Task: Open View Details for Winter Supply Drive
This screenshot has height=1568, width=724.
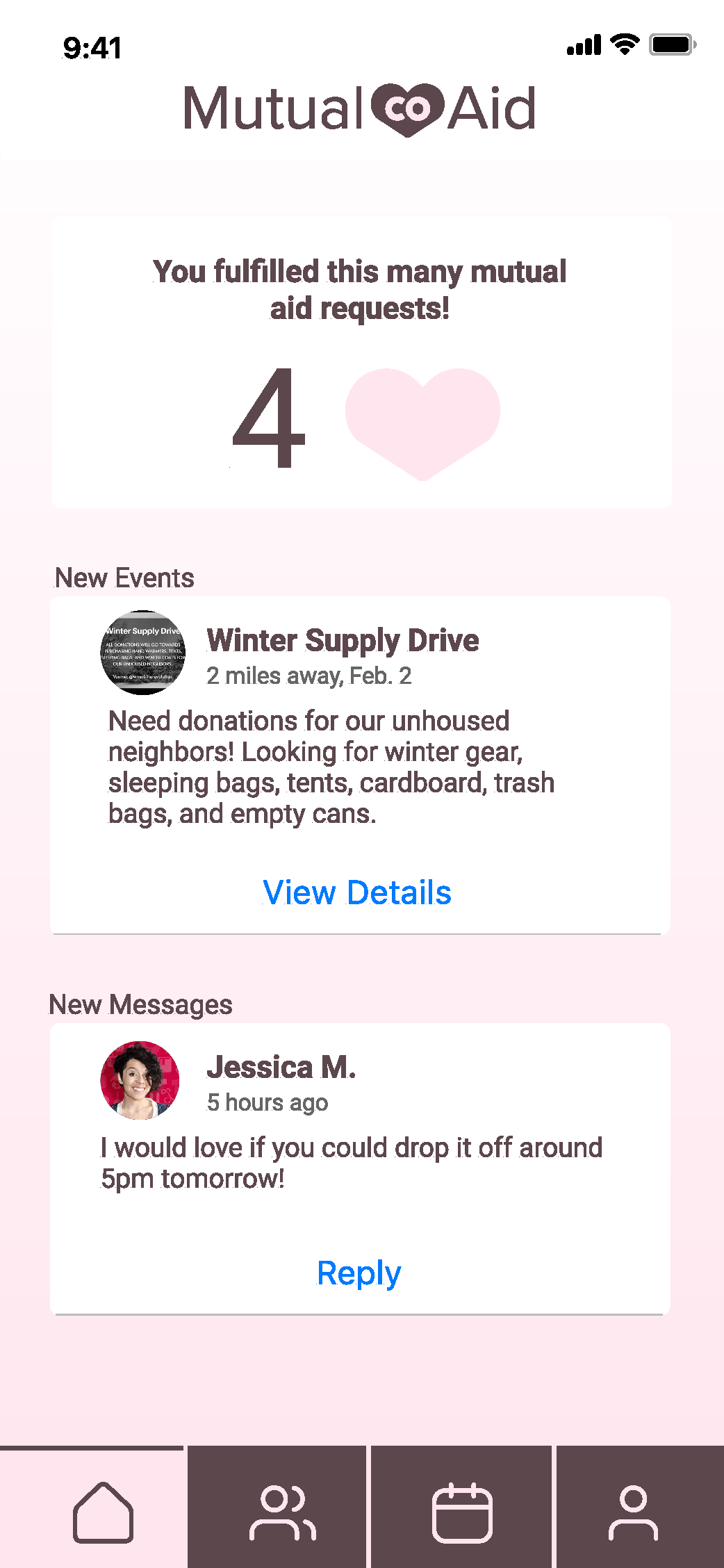Action: 357,893
